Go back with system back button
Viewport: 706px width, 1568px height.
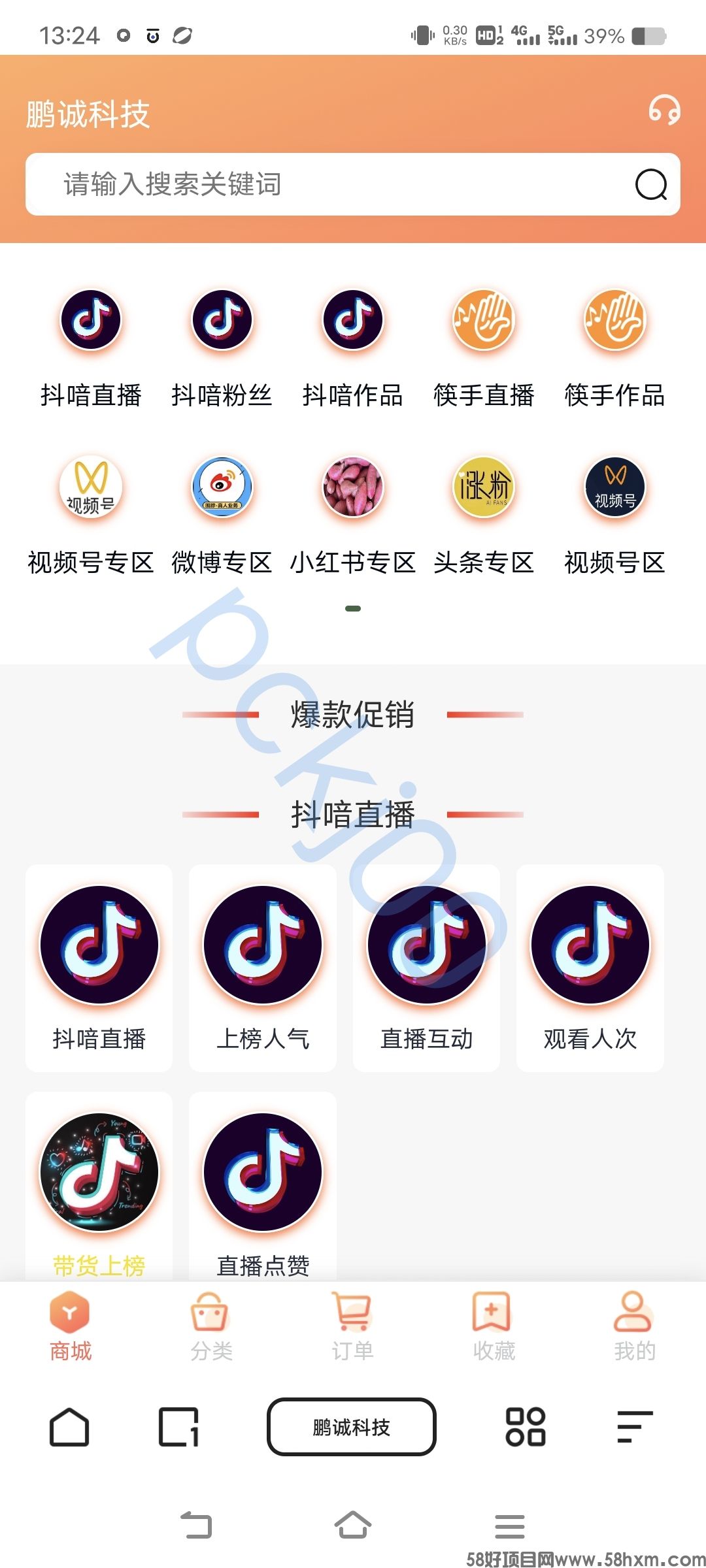click(x=196, y=1526)
